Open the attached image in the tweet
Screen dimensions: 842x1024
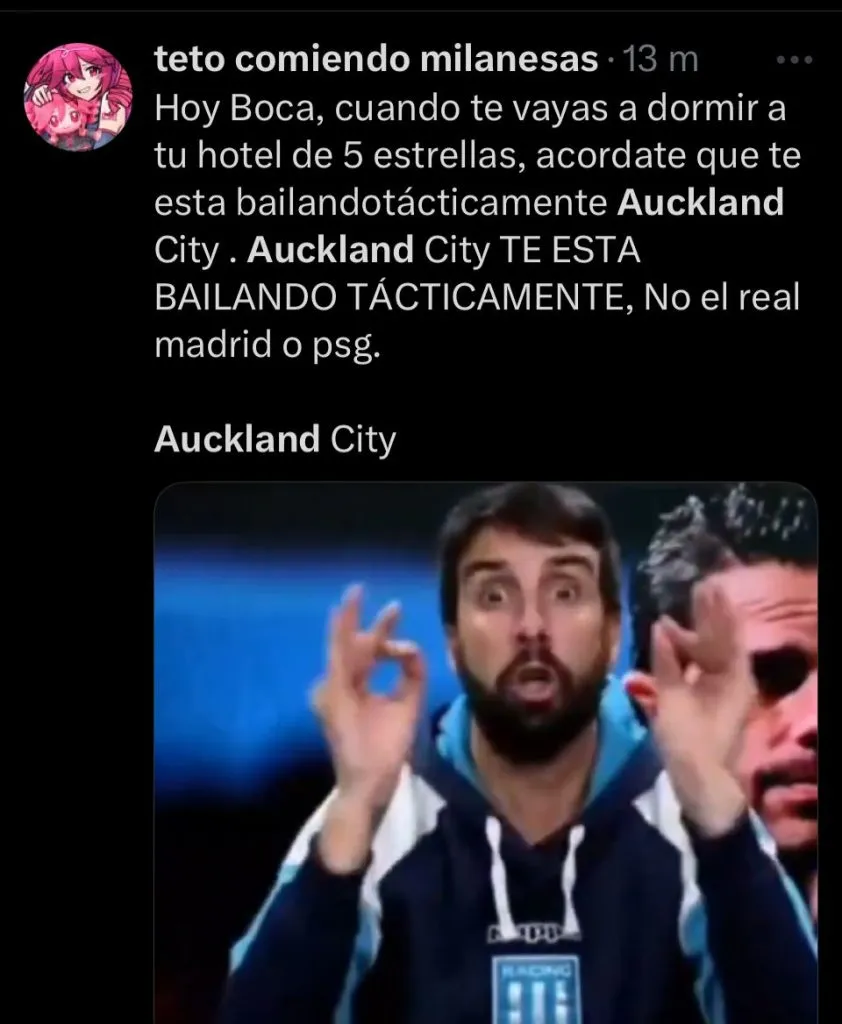[486, 752]
